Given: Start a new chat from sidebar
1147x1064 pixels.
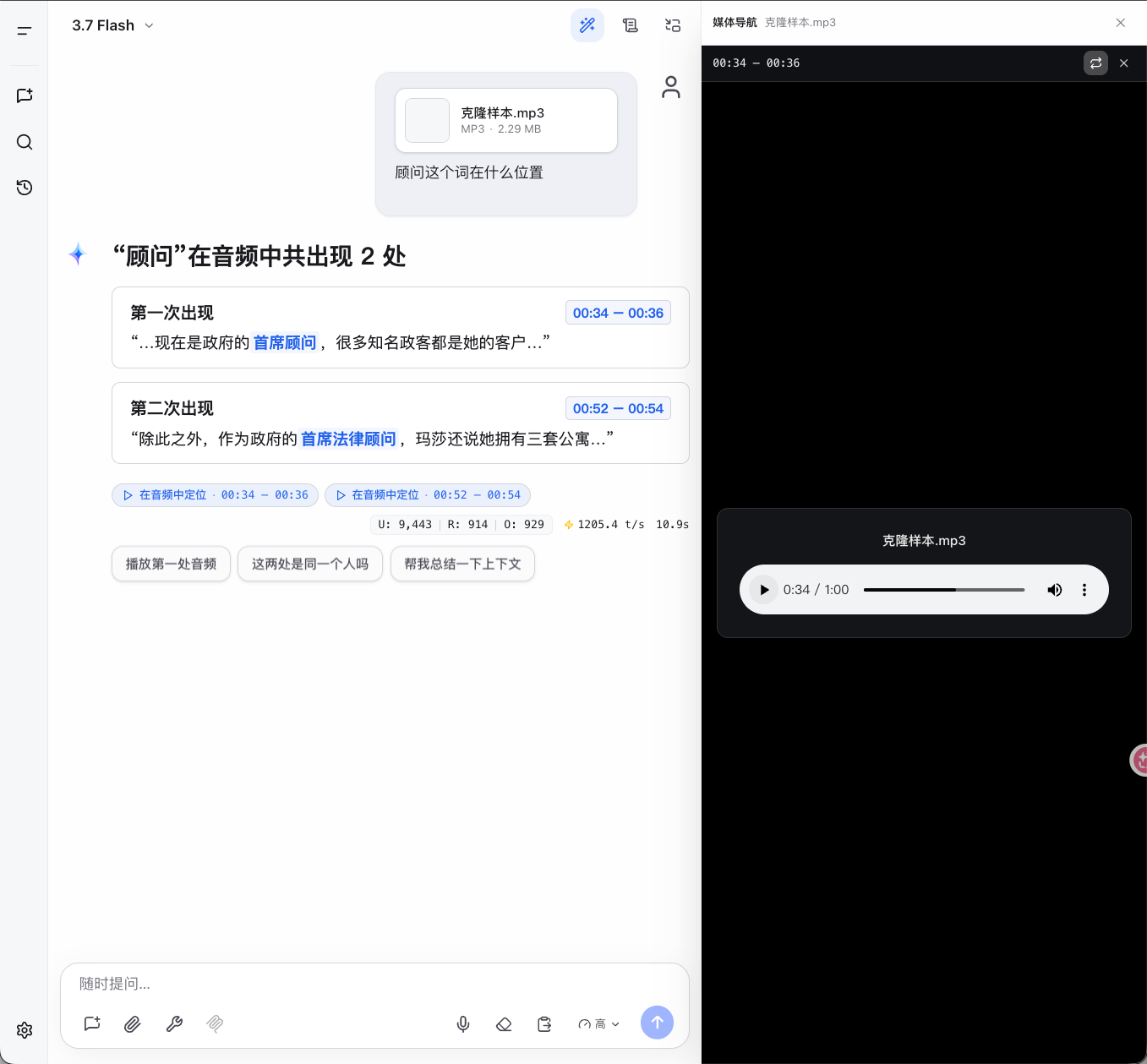Looking at the screenshot, I should pos(25,95).
